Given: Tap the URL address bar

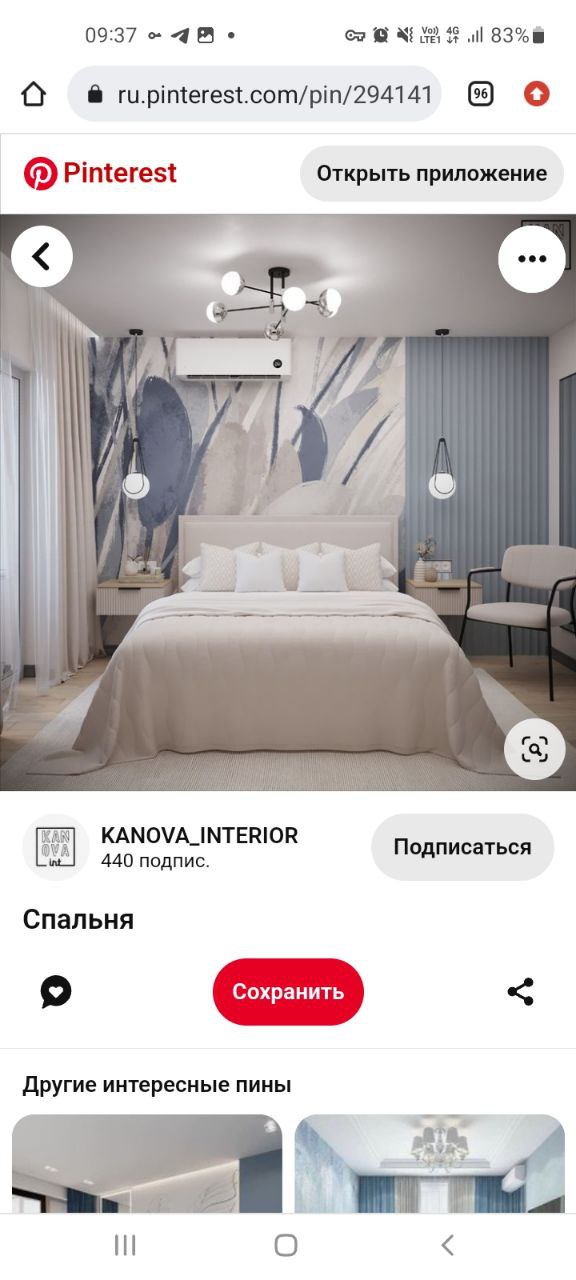Looking at the screenshot, I should (x=254, y=94).
